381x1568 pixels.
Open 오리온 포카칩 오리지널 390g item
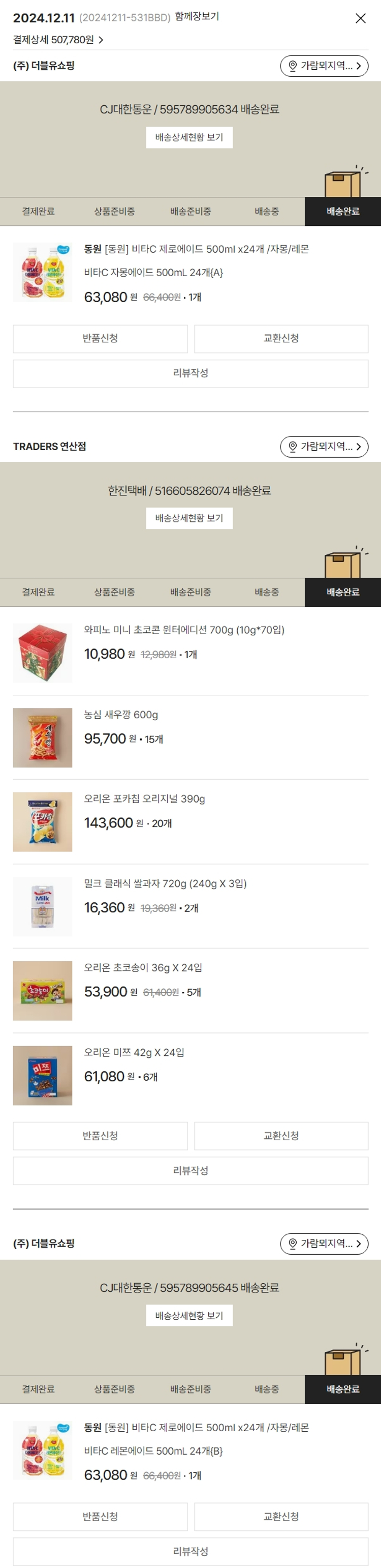tap(145, 798)
